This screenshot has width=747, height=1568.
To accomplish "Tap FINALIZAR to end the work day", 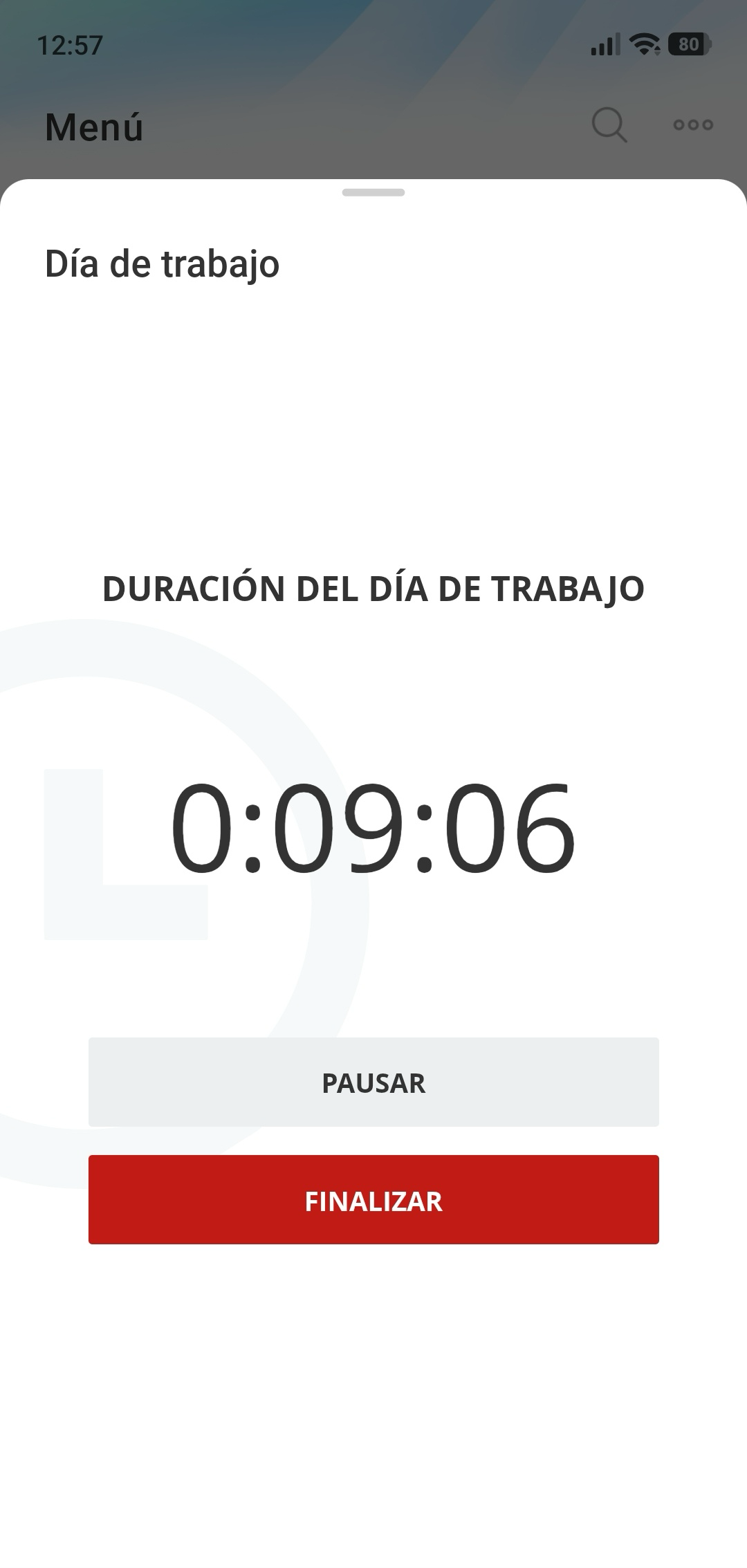I will tap(373, 1201).
